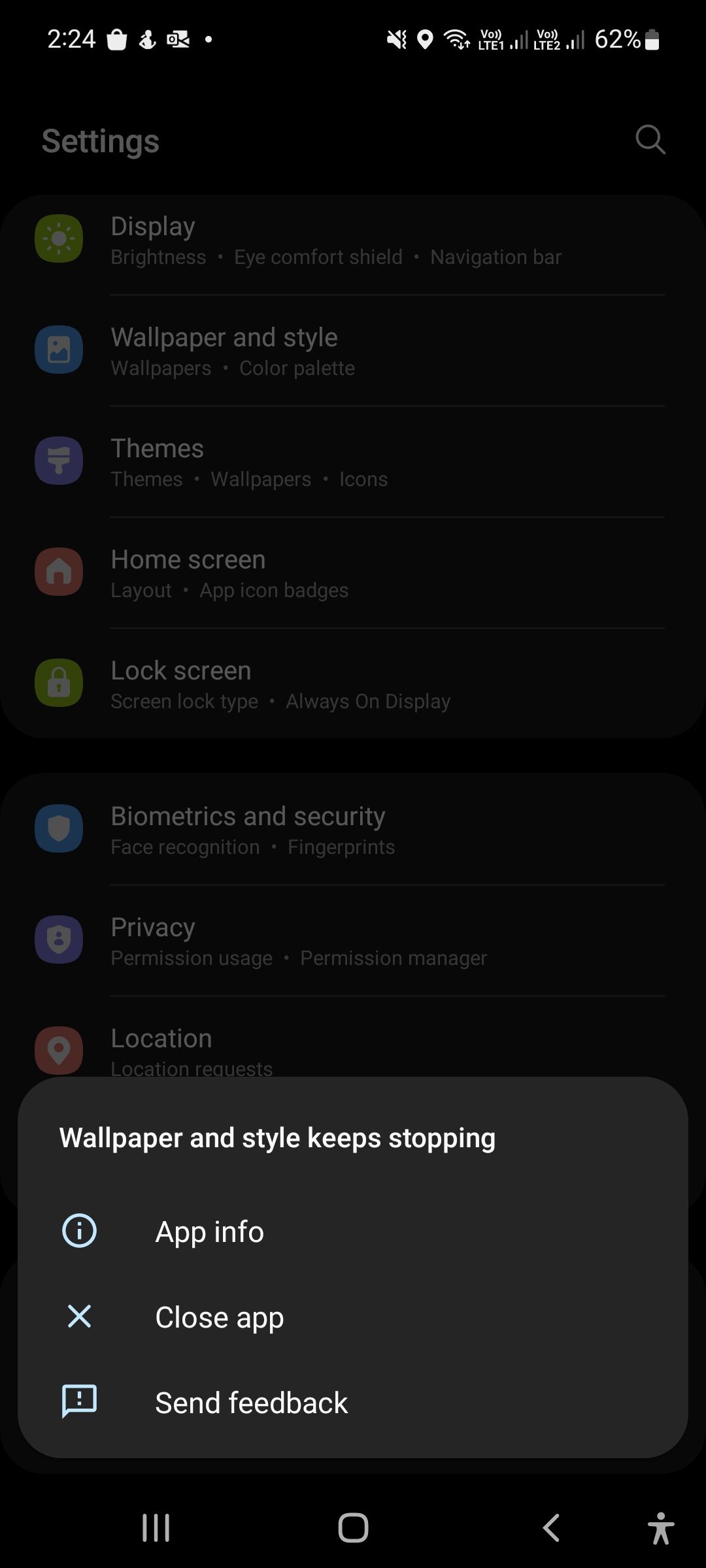Select the Privacy settings icon

59,939
